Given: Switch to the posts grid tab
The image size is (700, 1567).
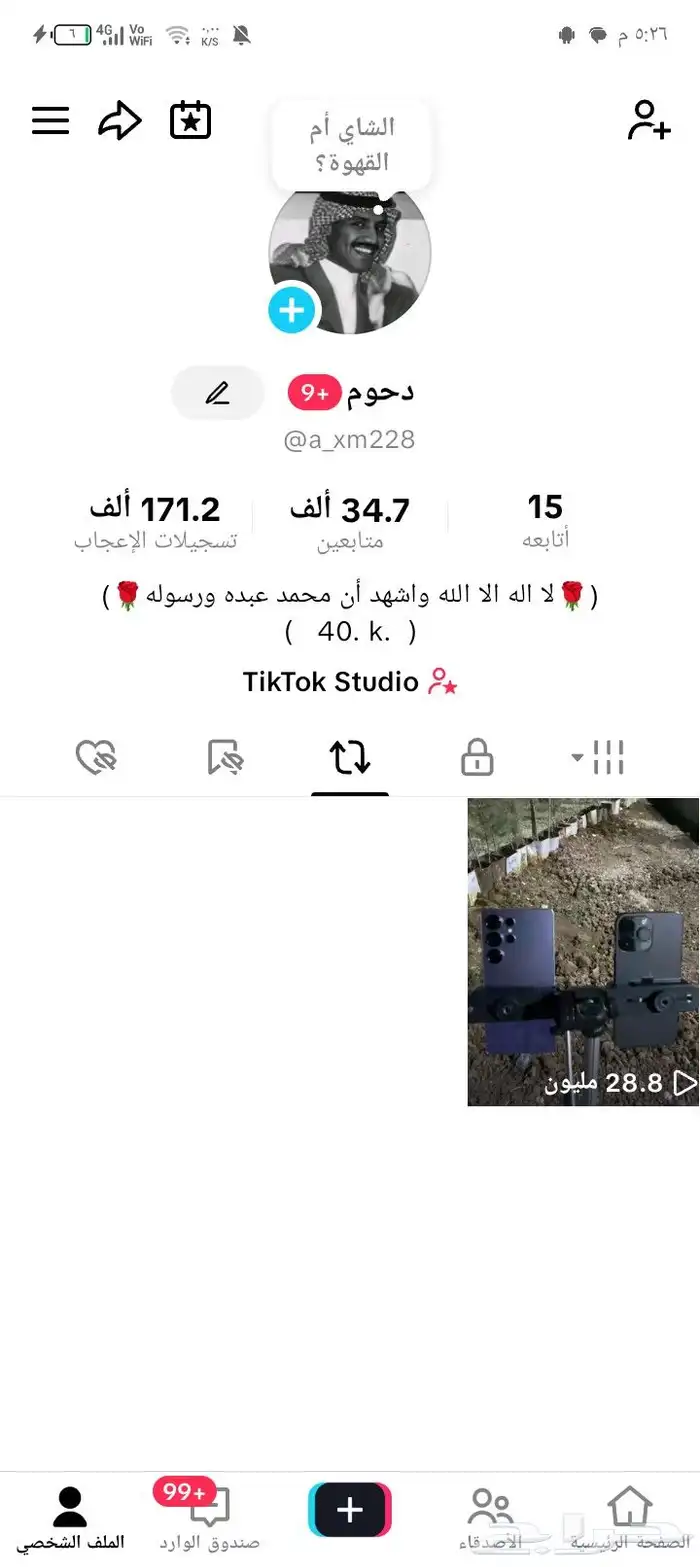Looking at the screenshot, I should 600,757.
